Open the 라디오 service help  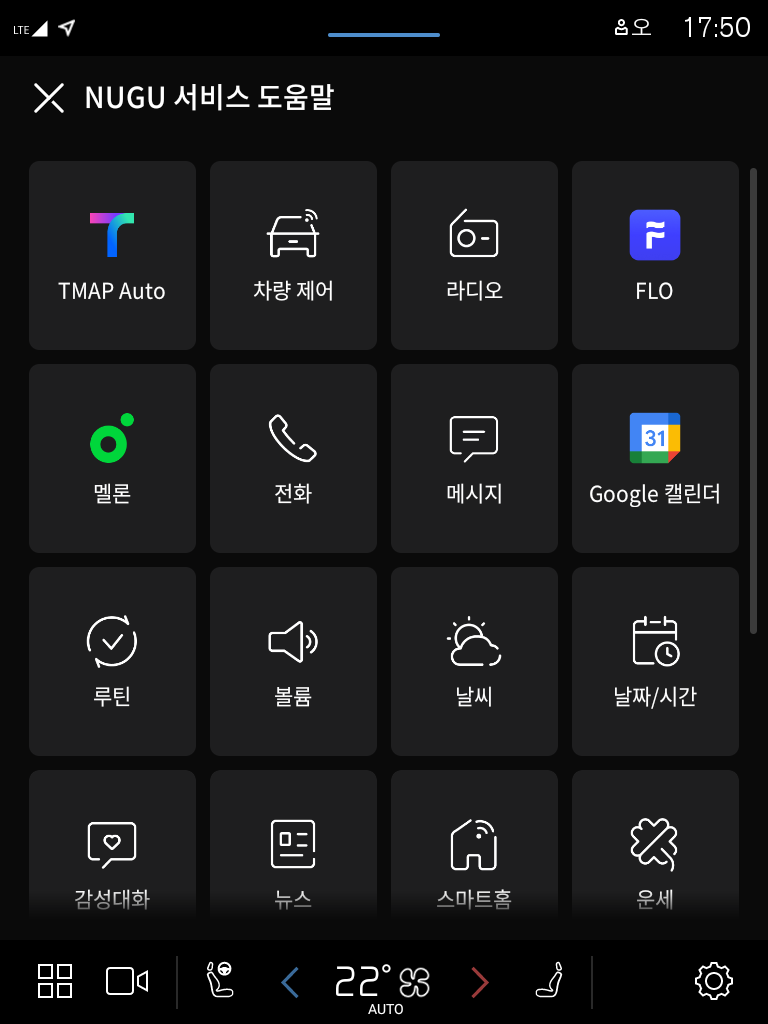point(474,255)
